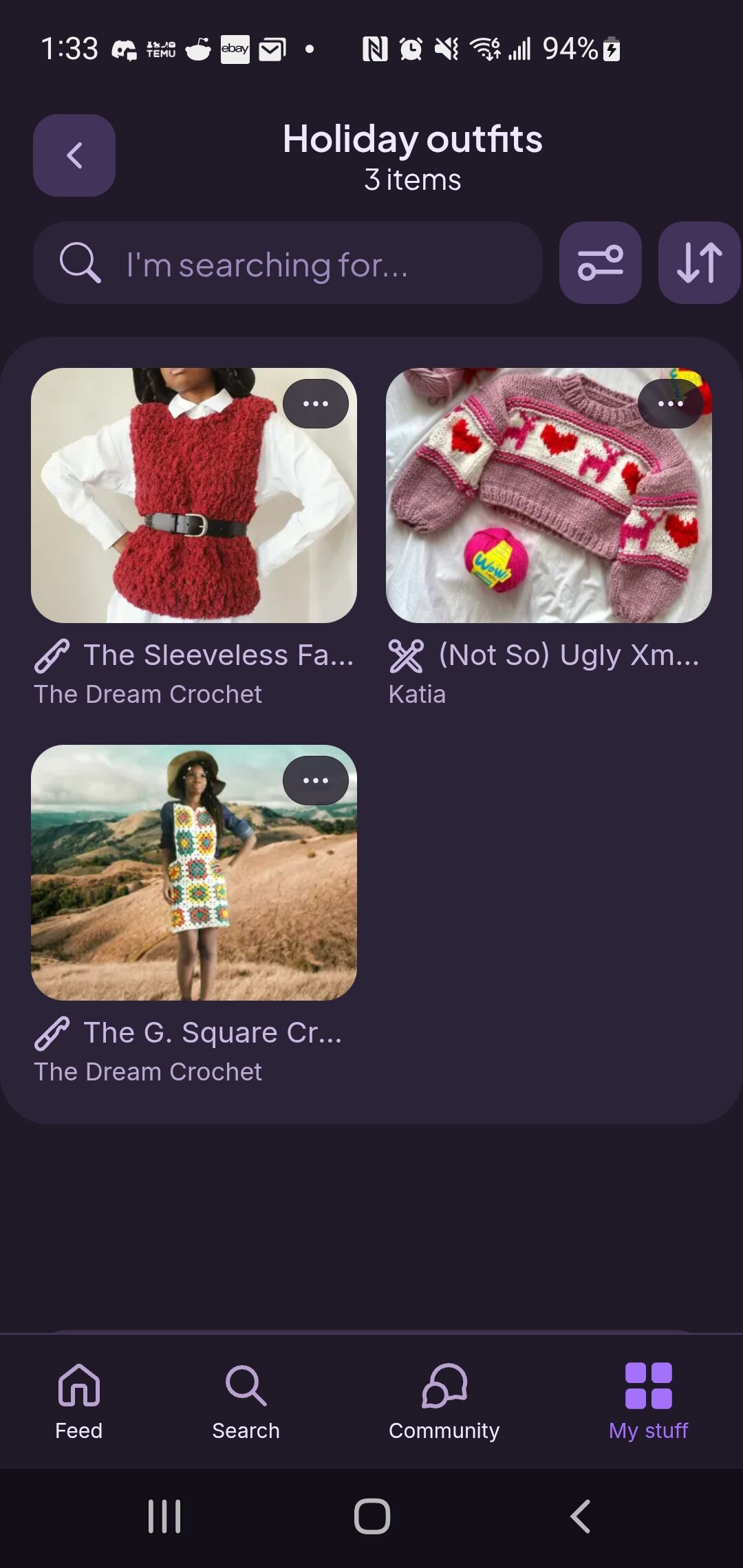Tap the system home button

pos(372,1516)
